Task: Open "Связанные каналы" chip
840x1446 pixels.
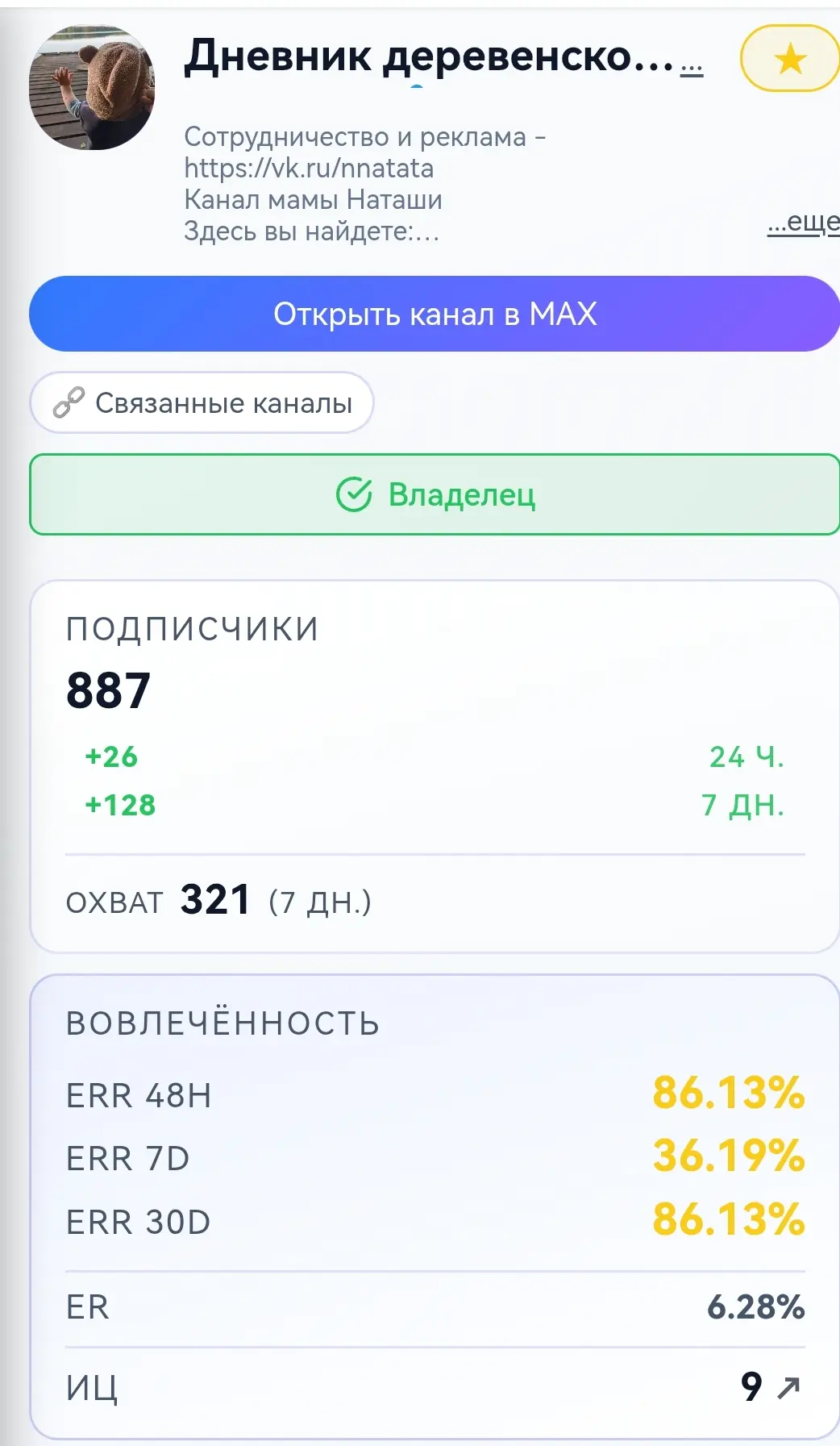Action: 202,402
